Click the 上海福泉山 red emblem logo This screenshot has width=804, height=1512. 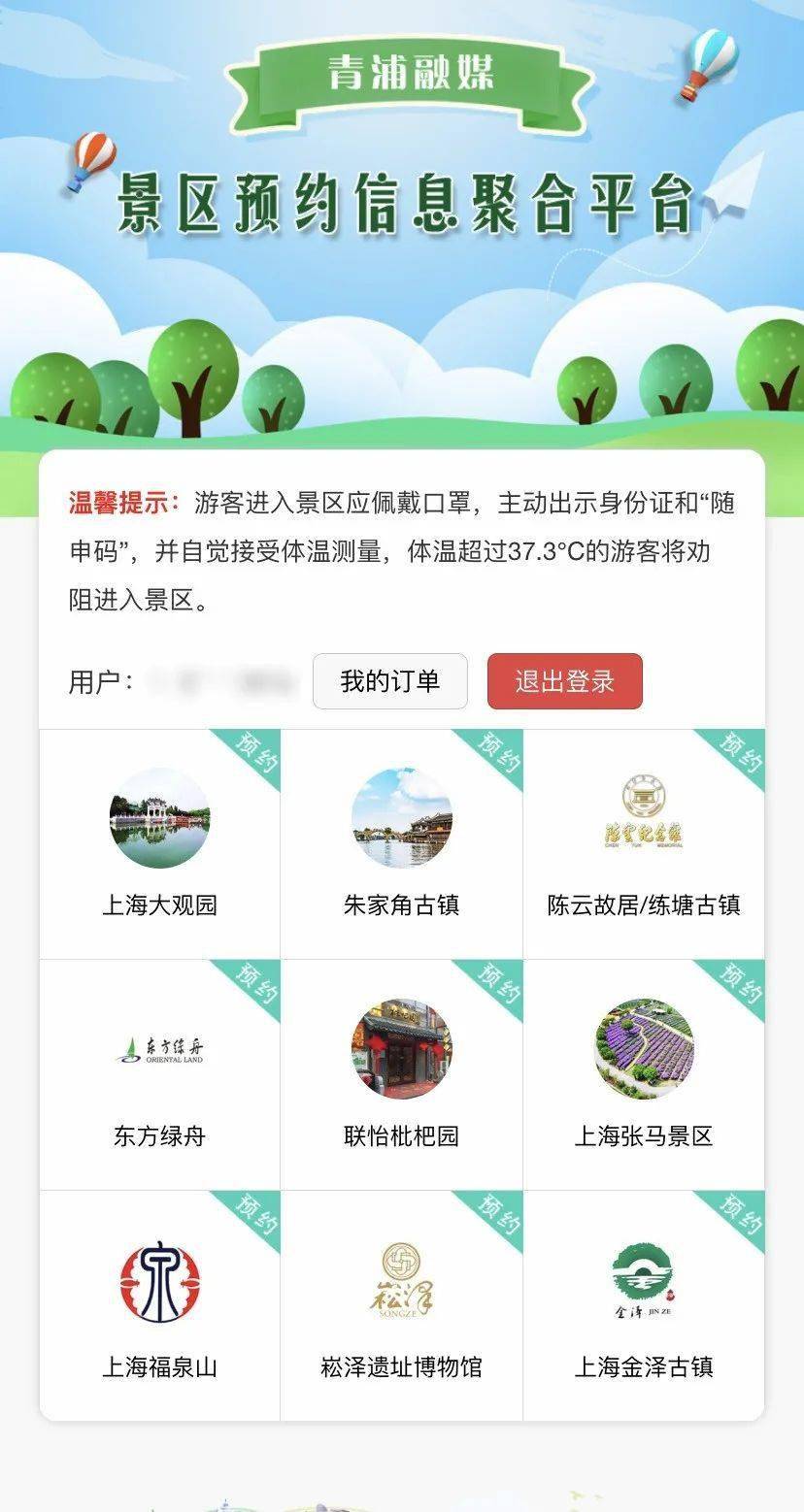point(159,1281)
